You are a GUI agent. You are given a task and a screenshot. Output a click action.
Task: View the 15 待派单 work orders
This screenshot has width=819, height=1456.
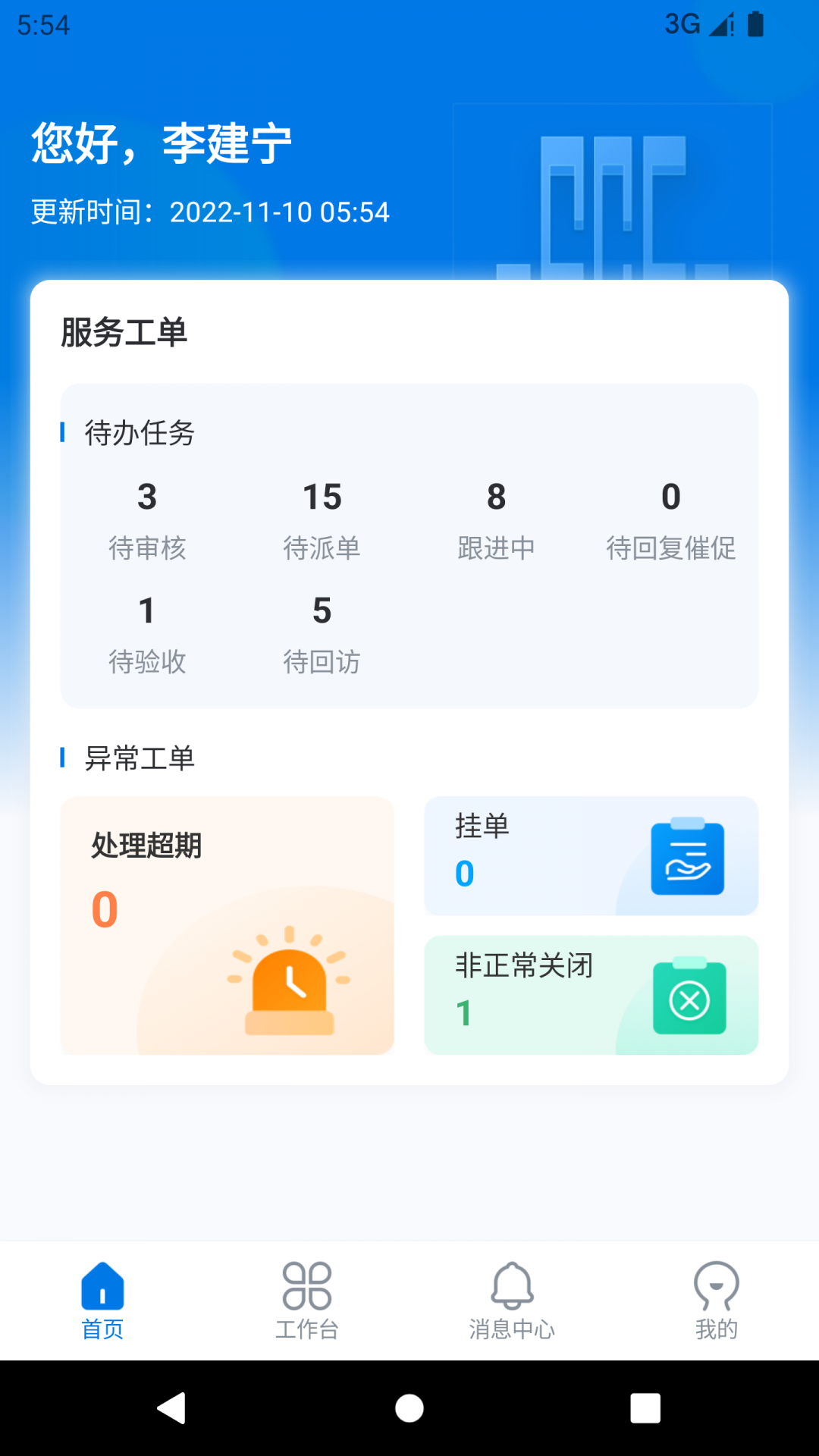pos(322,520)
